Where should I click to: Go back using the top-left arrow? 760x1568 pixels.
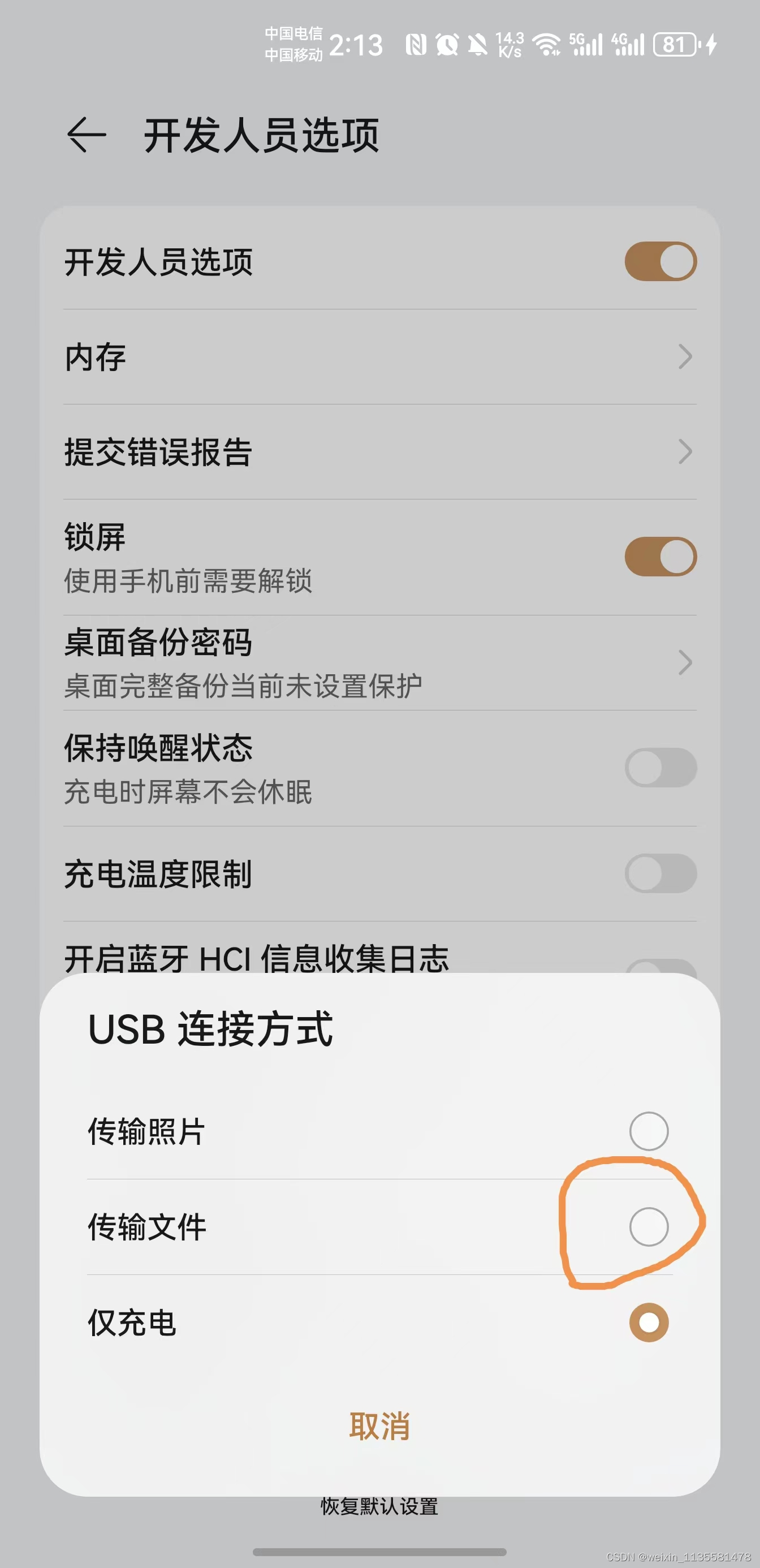point(87,135)
